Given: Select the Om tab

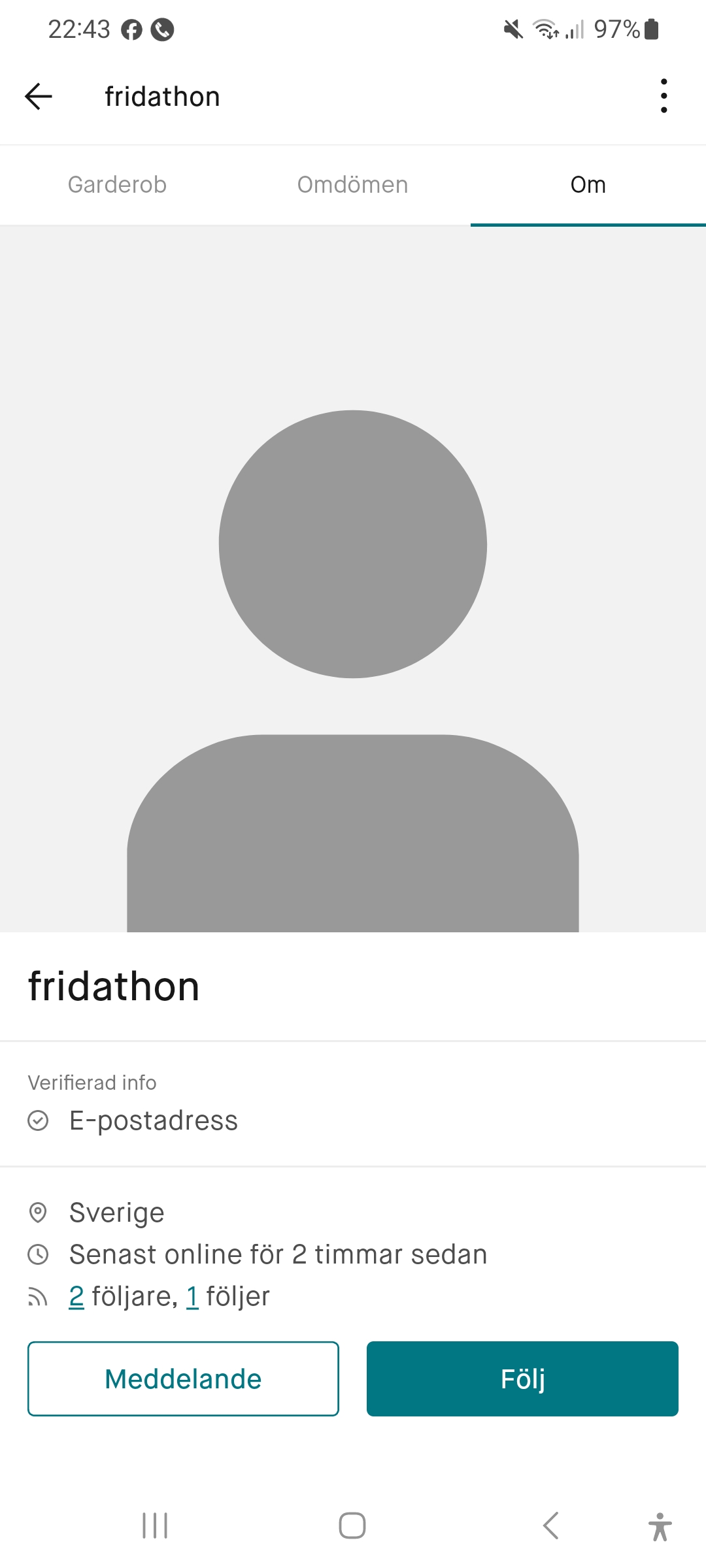Looking at the screenshot, I should [588, 185].
